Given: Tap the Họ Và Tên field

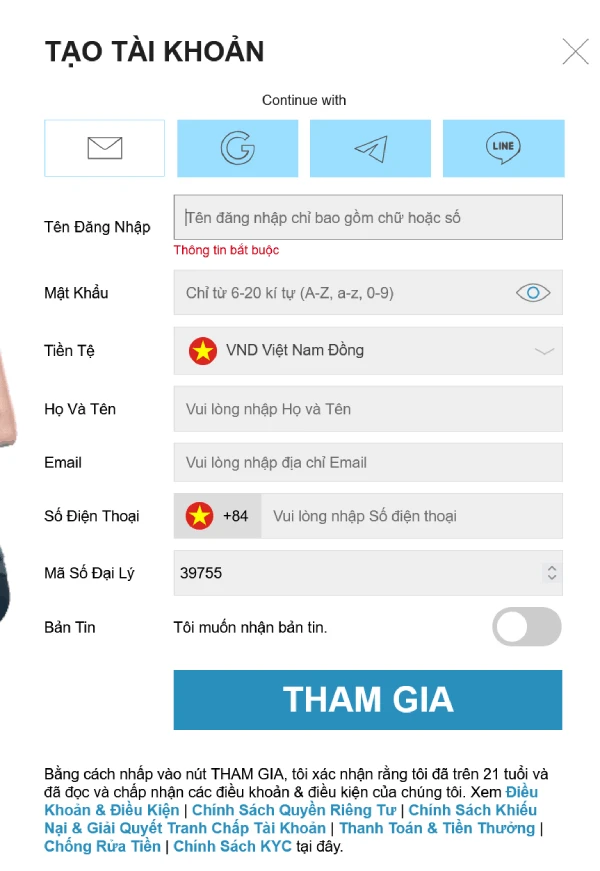Looking at the screenshot, I should point(368,409).
